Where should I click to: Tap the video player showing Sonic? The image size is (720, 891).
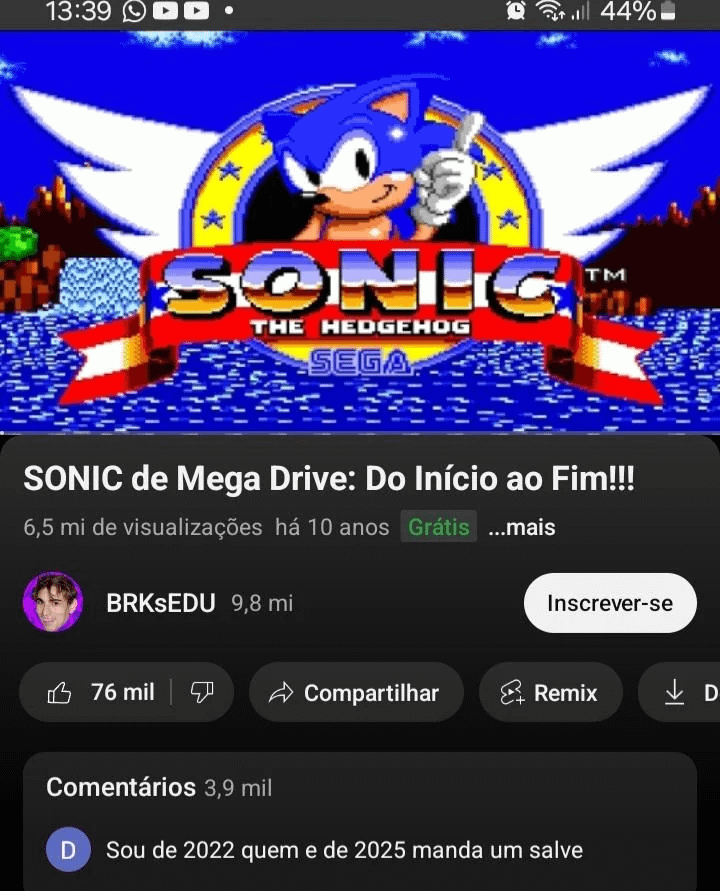click(x=360, y=230)
